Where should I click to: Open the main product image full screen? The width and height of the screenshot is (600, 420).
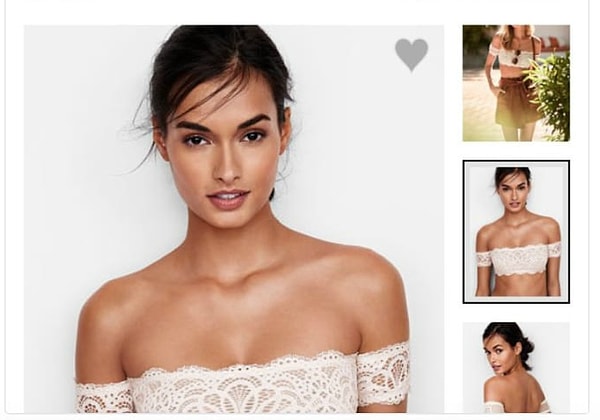point(234,220)
